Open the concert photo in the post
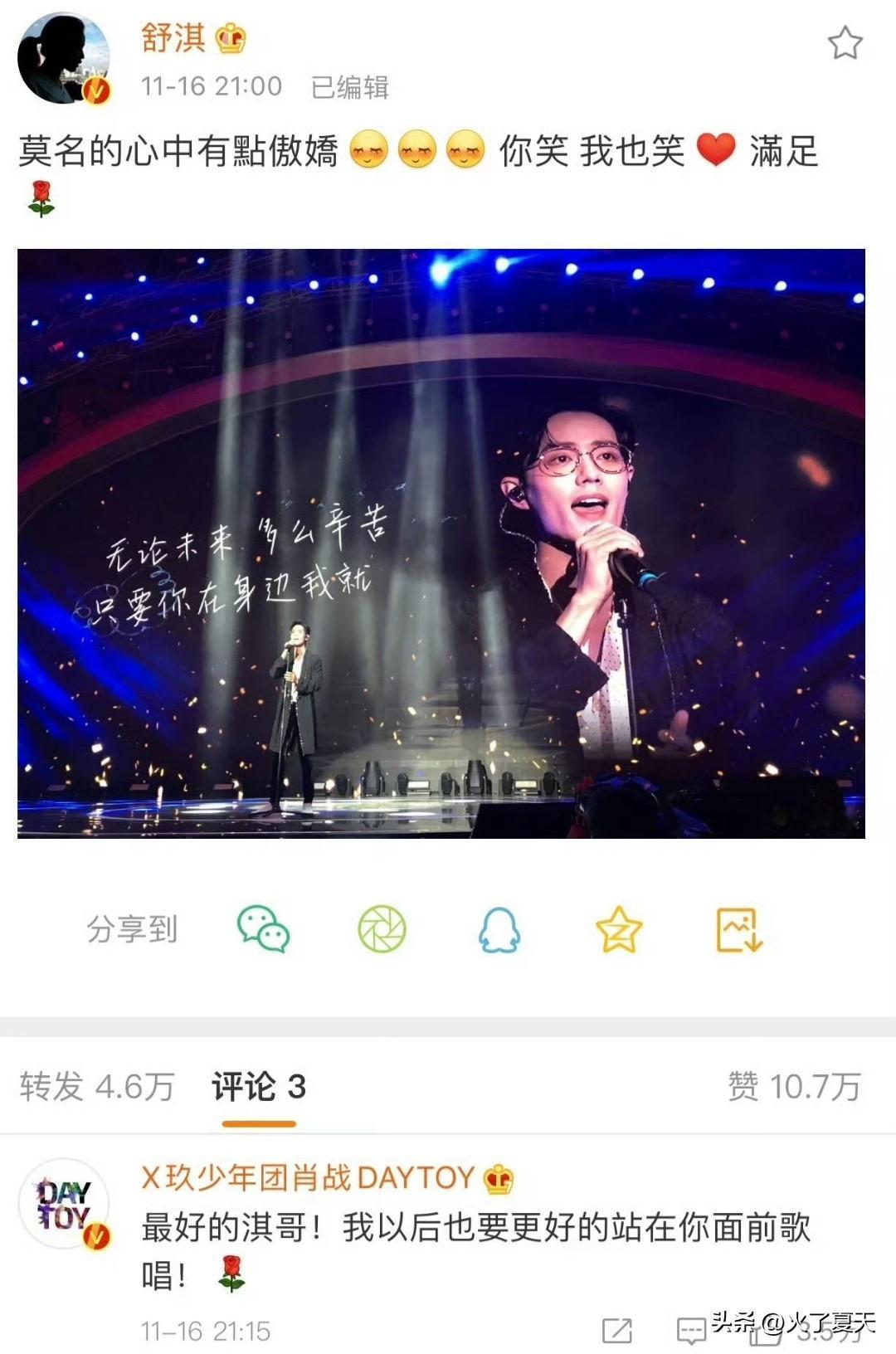This screenshot has width=896, height=1354. point(441,543)
